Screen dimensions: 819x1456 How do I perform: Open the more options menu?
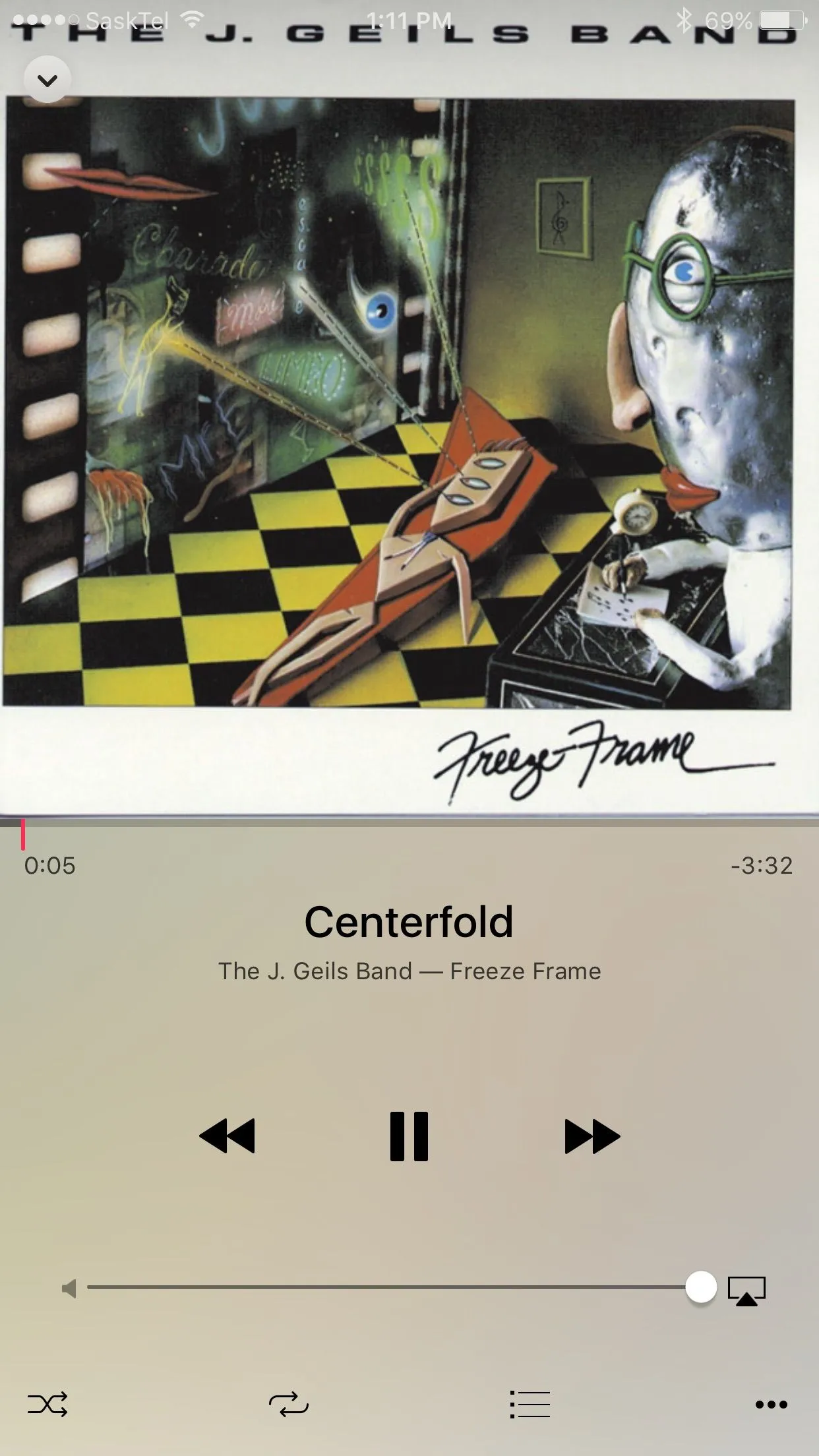771,1404
